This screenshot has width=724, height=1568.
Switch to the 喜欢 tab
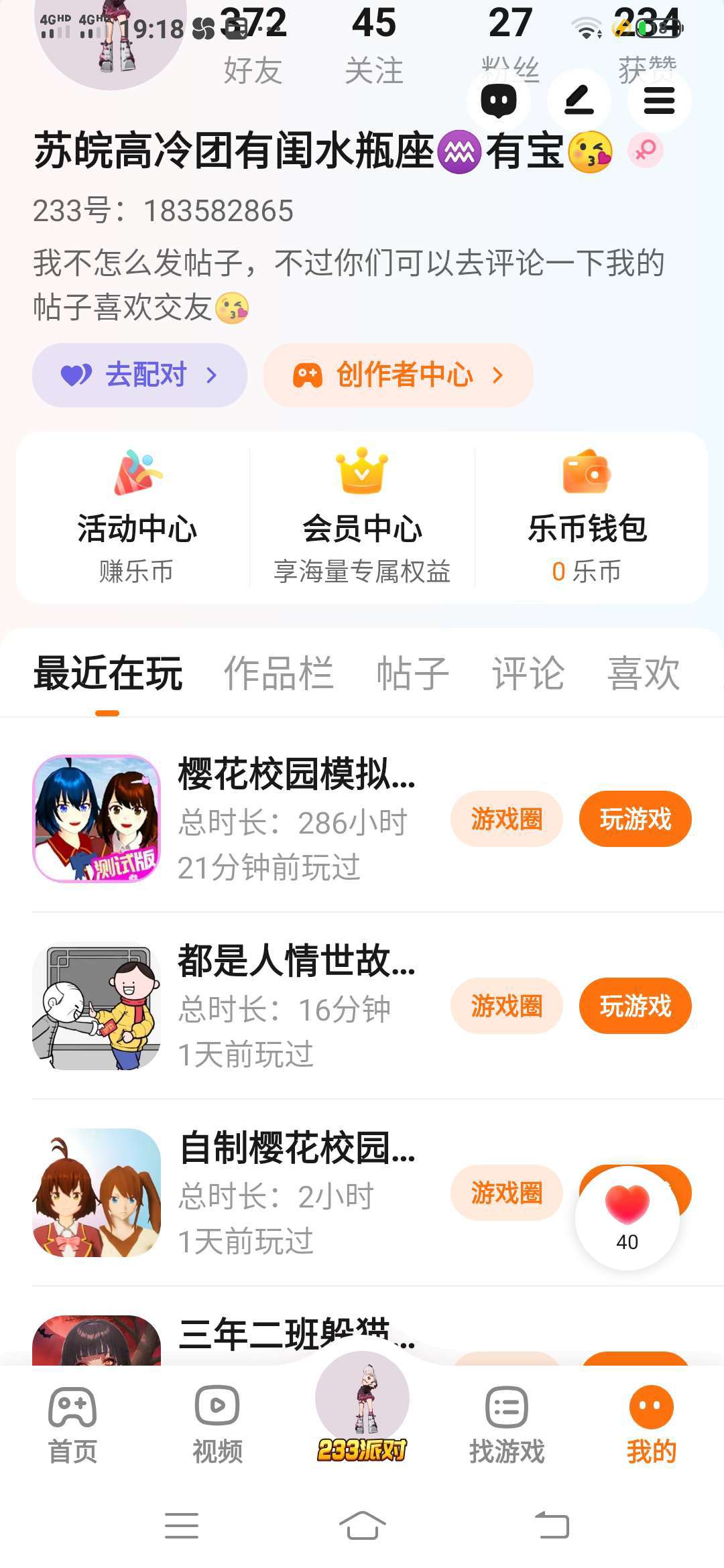(x=644, y=673)
